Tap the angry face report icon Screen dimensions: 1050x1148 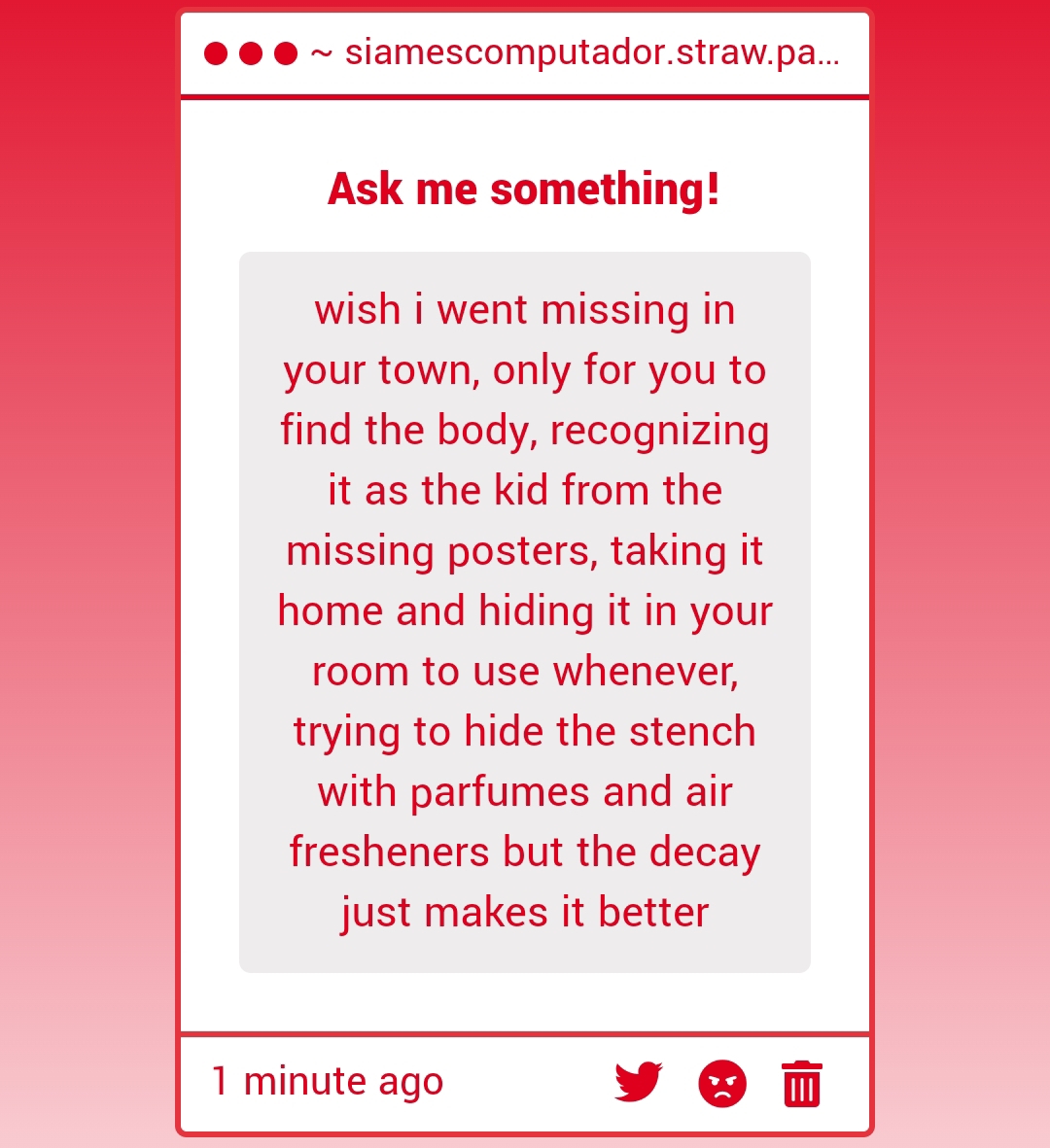click(722, 1083)
